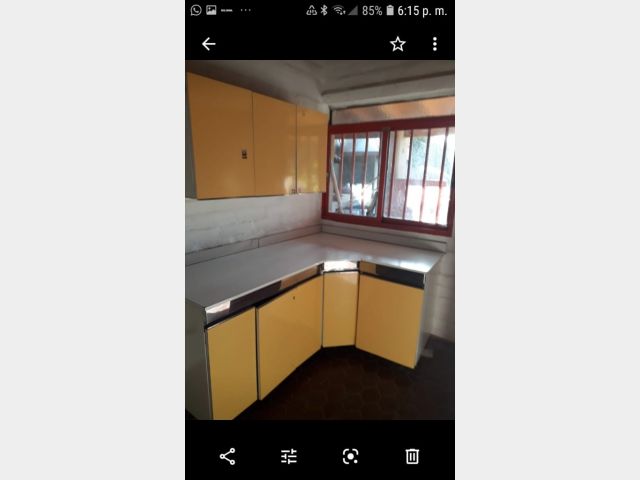Open the photo edit adjustments
The image size is (640, 480).
tap(289, 456)
